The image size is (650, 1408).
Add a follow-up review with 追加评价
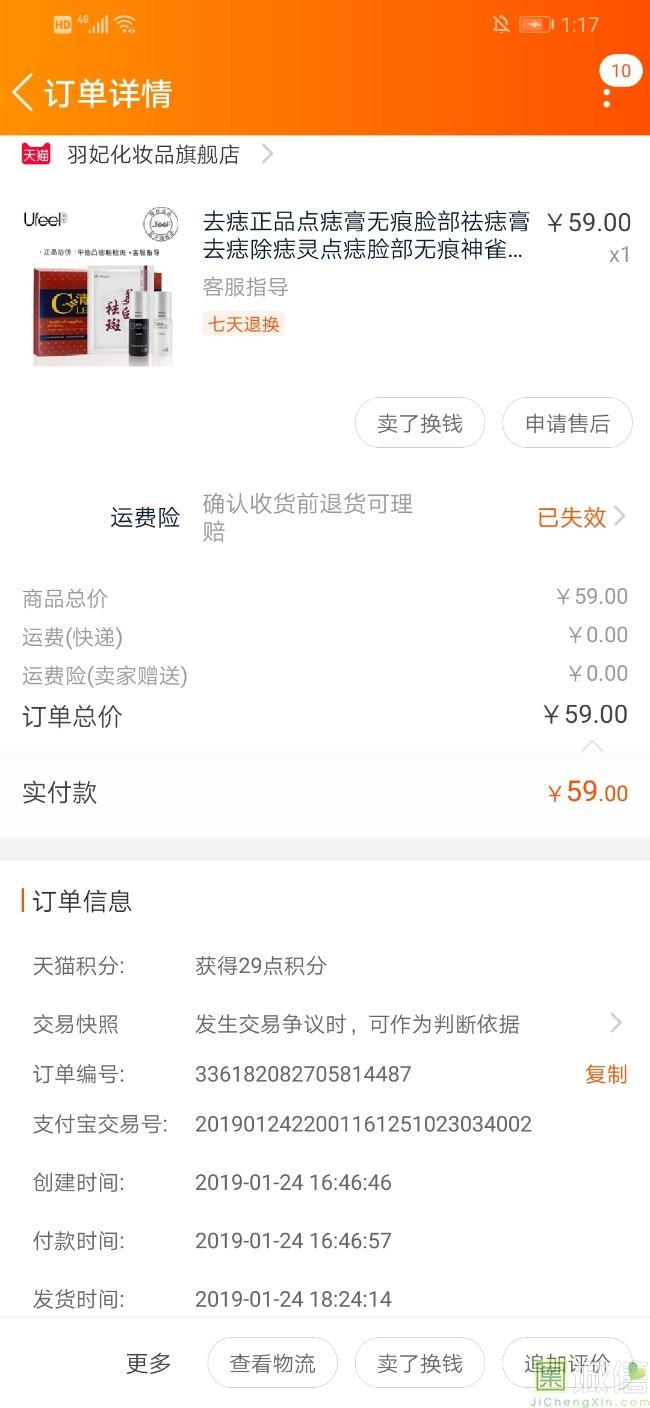pos(566,1363)
